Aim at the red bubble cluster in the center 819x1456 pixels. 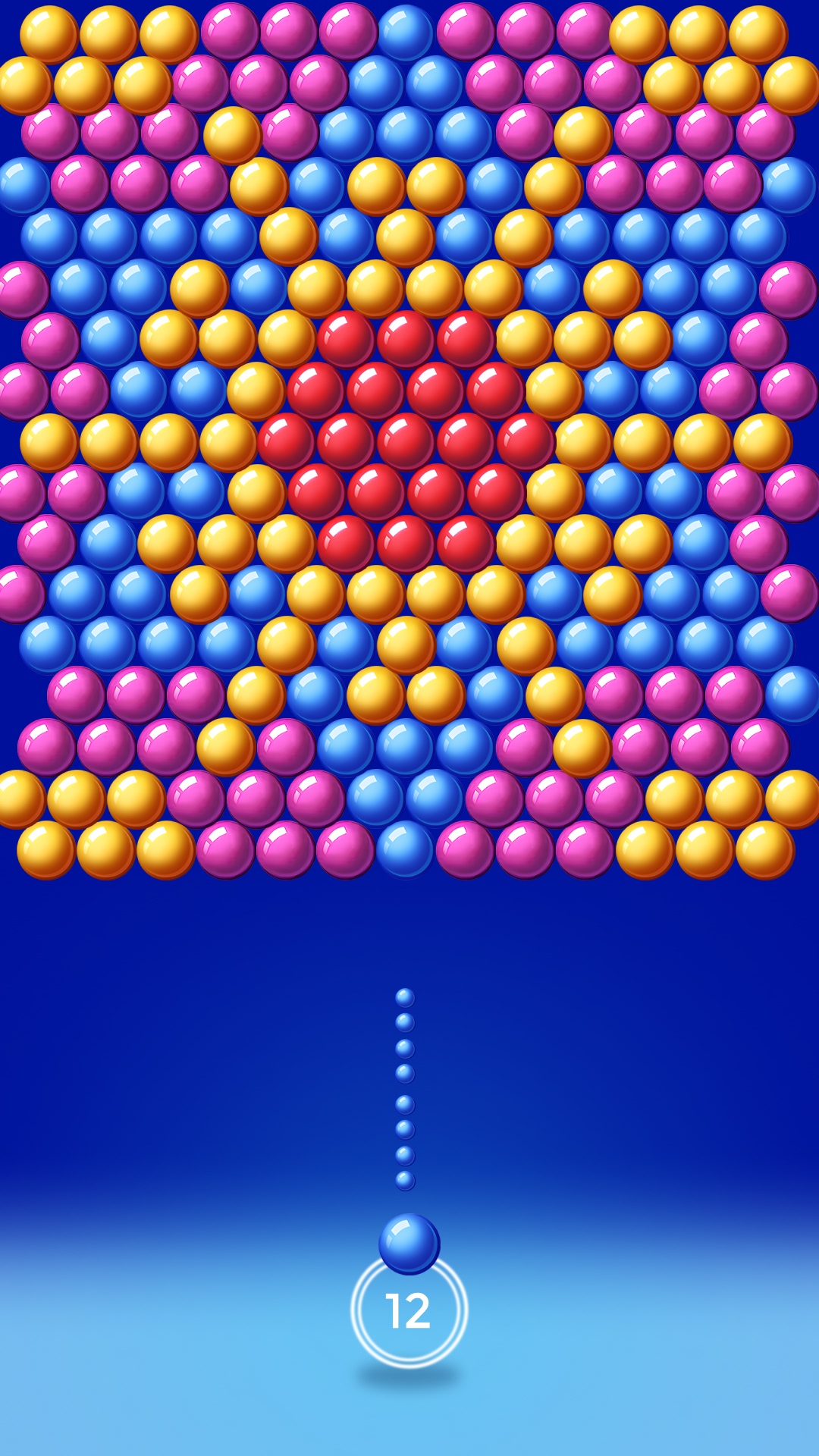406,441
